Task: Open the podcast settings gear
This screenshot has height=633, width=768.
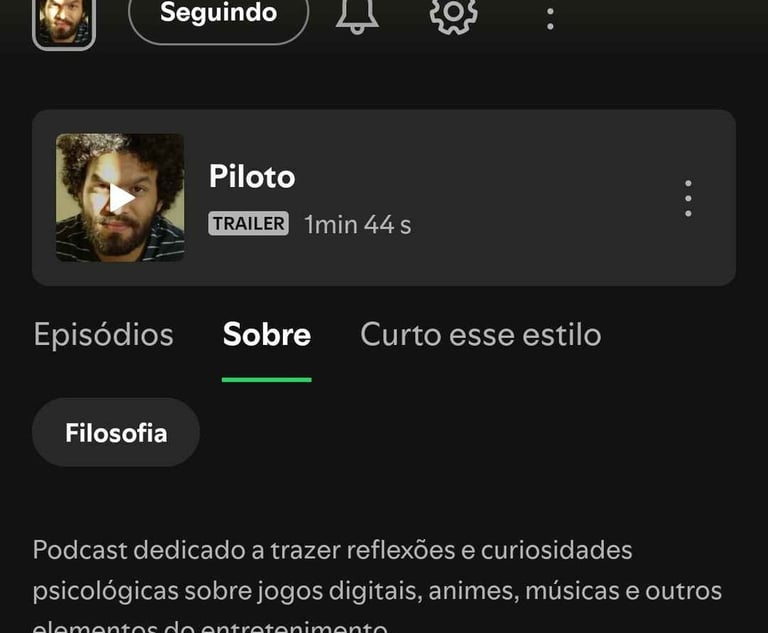Action: click(x=453, y=14)
